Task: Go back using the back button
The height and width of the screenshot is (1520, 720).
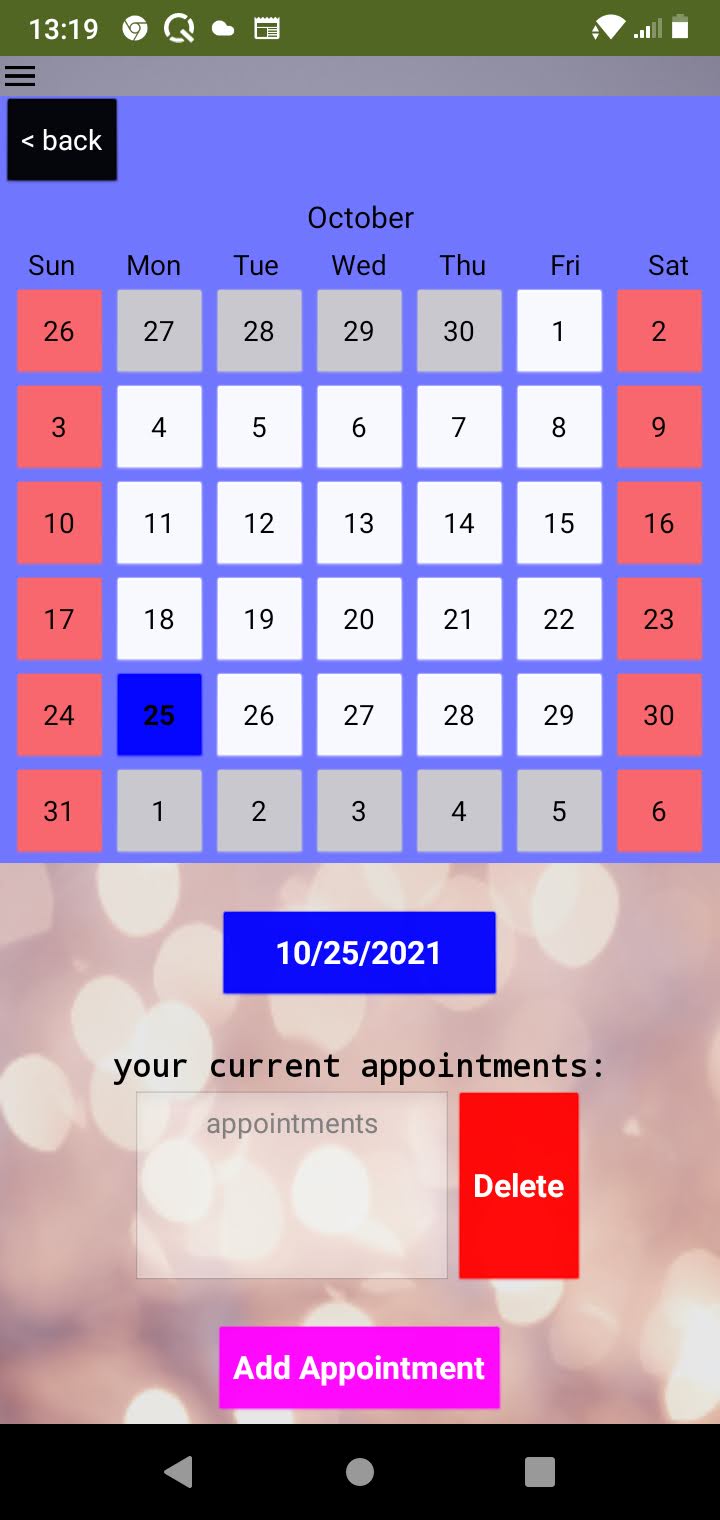Action: pyautogui.click(x=62, y=140)
